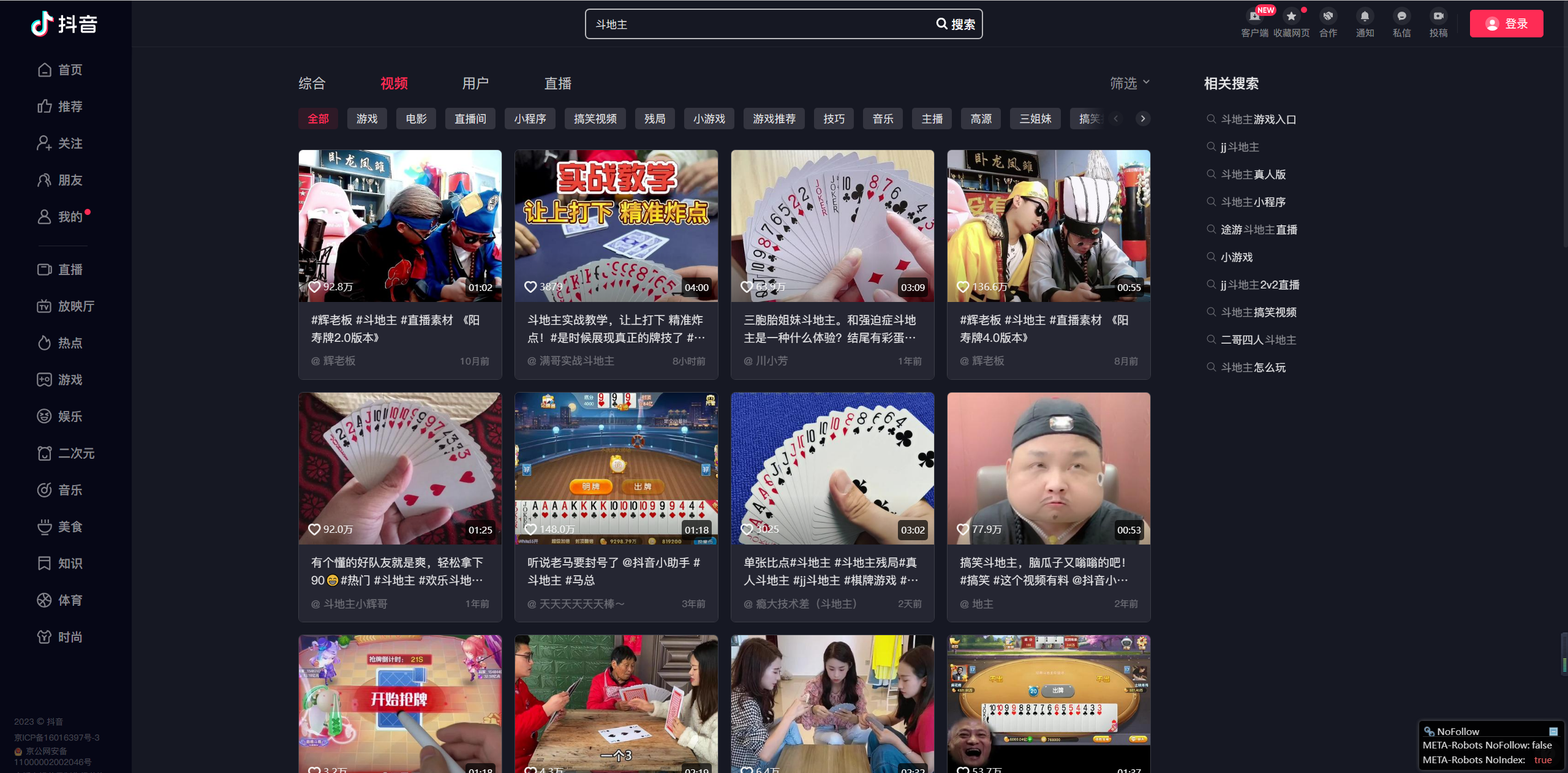Click the 搜索 search button
The image size is (1568, 773).
[956, 24]
